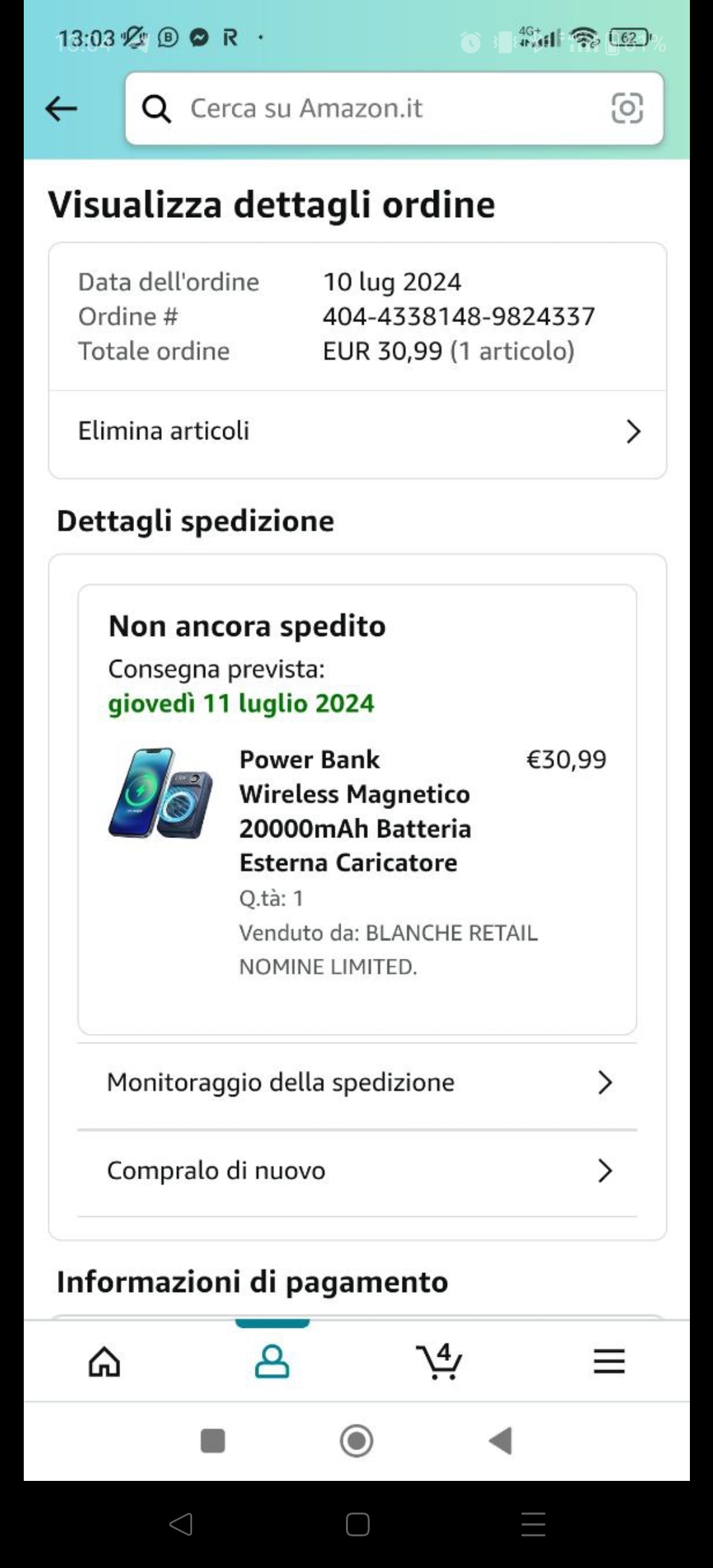Open the Power Bank product image
Viewport: 713px width, 1568px height.
(160, 793)
